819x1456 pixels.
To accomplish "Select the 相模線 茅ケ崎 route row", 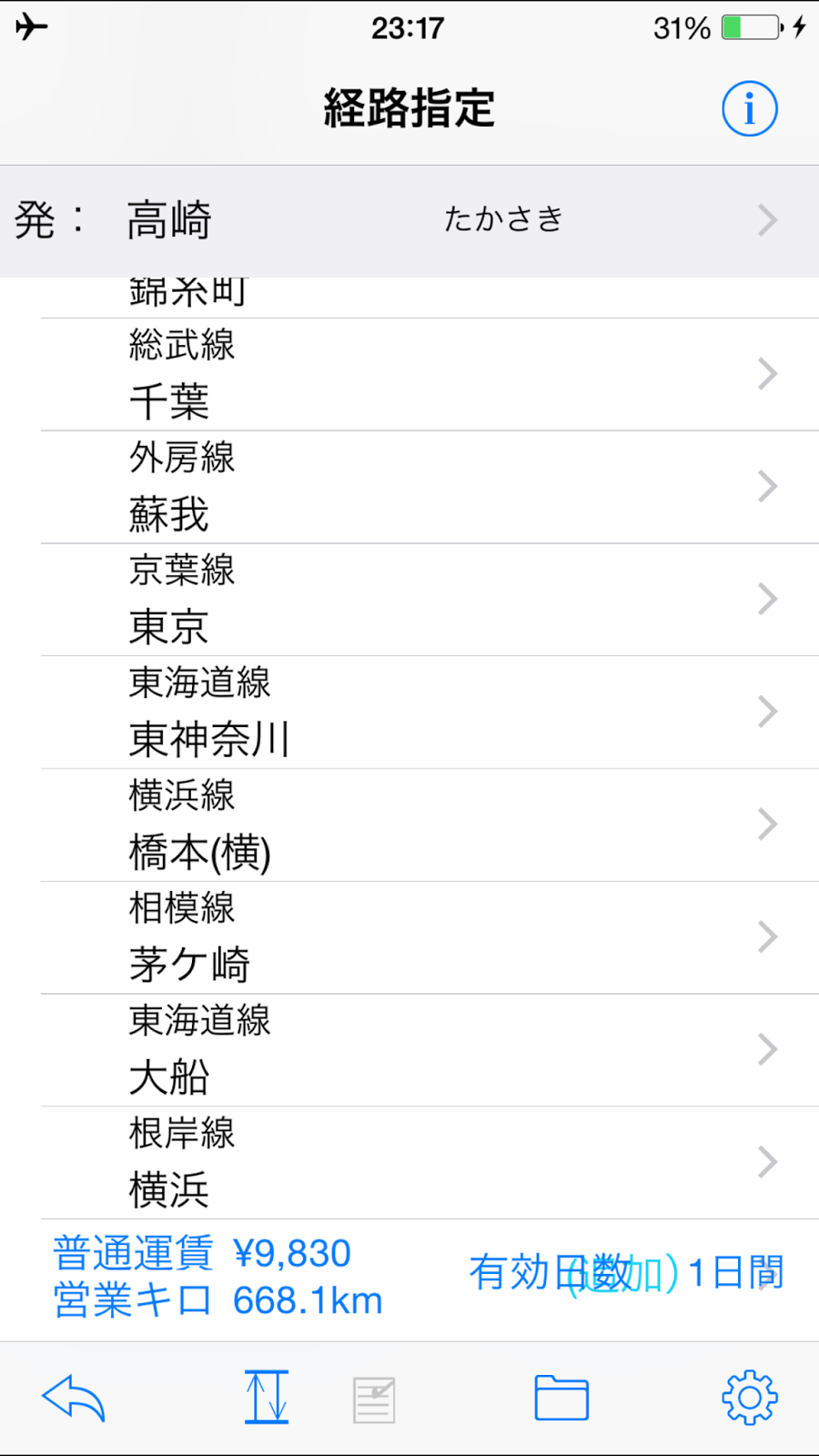I will (x=430, y=937).
